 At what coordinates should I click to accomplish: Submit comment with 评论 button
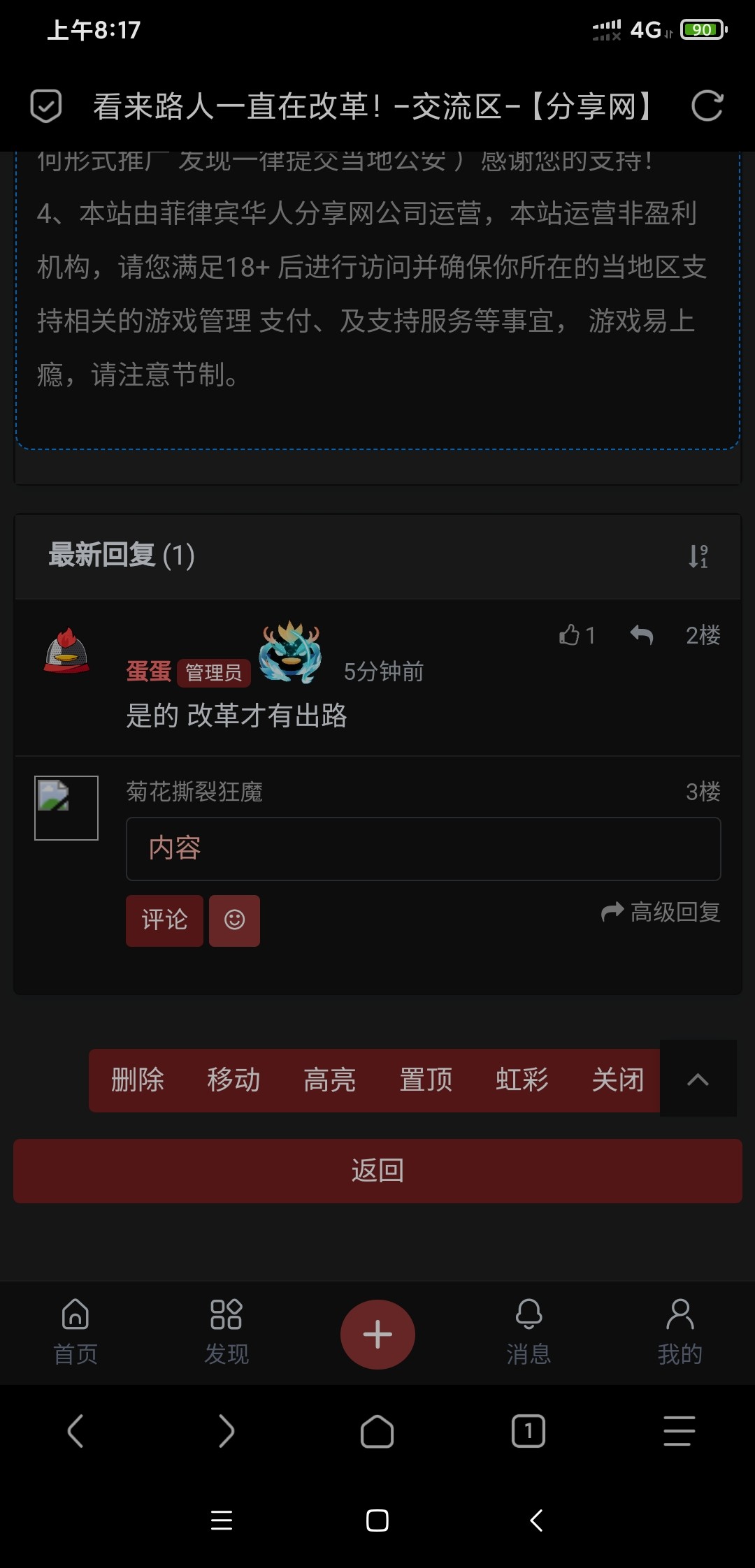(x=164, y=920)
